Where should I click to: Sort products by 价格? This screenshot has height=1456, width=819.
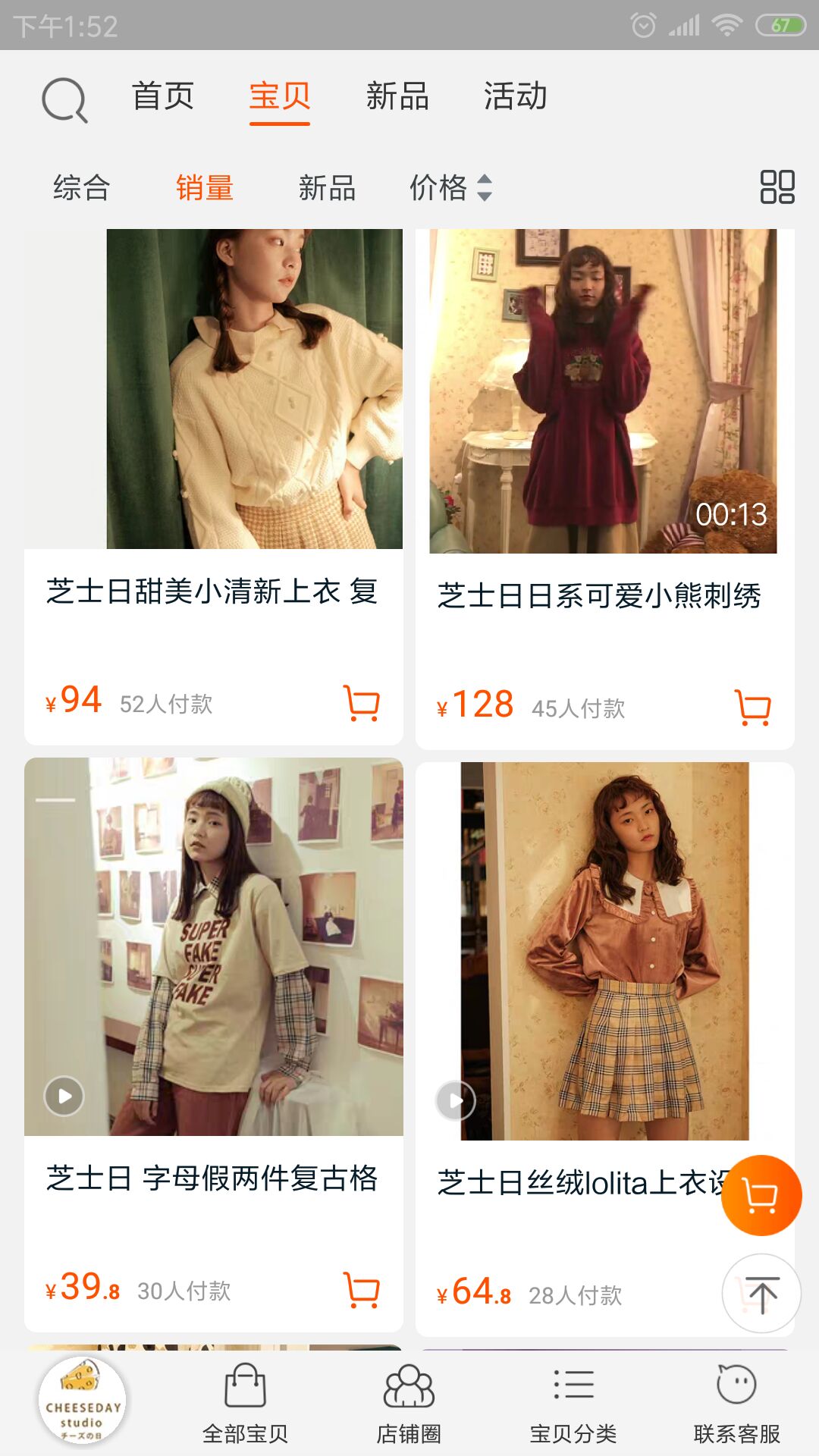pyautogui.click(x=450, y=187)
